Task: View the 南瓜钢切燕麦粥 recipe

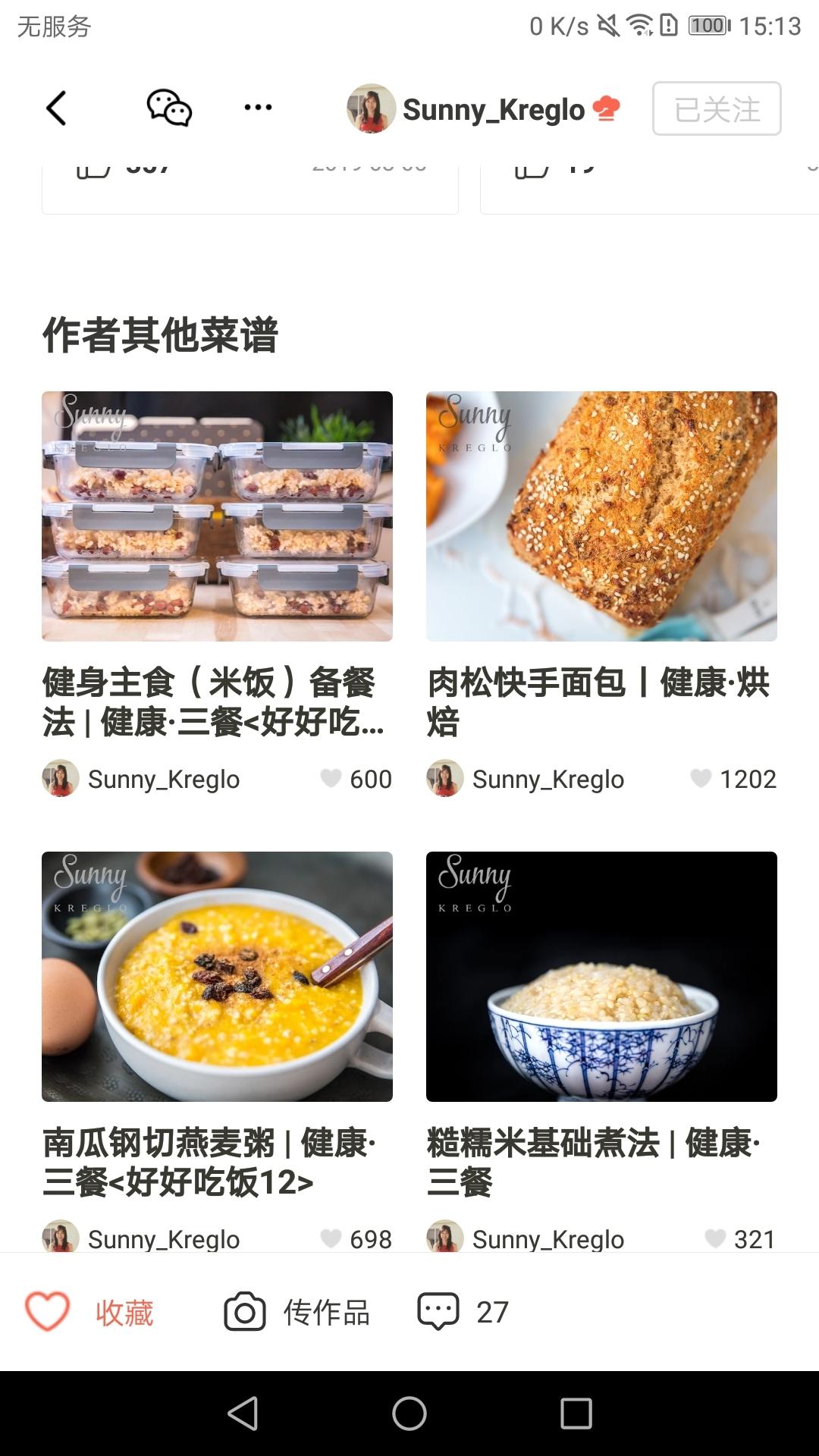Action: [x=217, y=977]
